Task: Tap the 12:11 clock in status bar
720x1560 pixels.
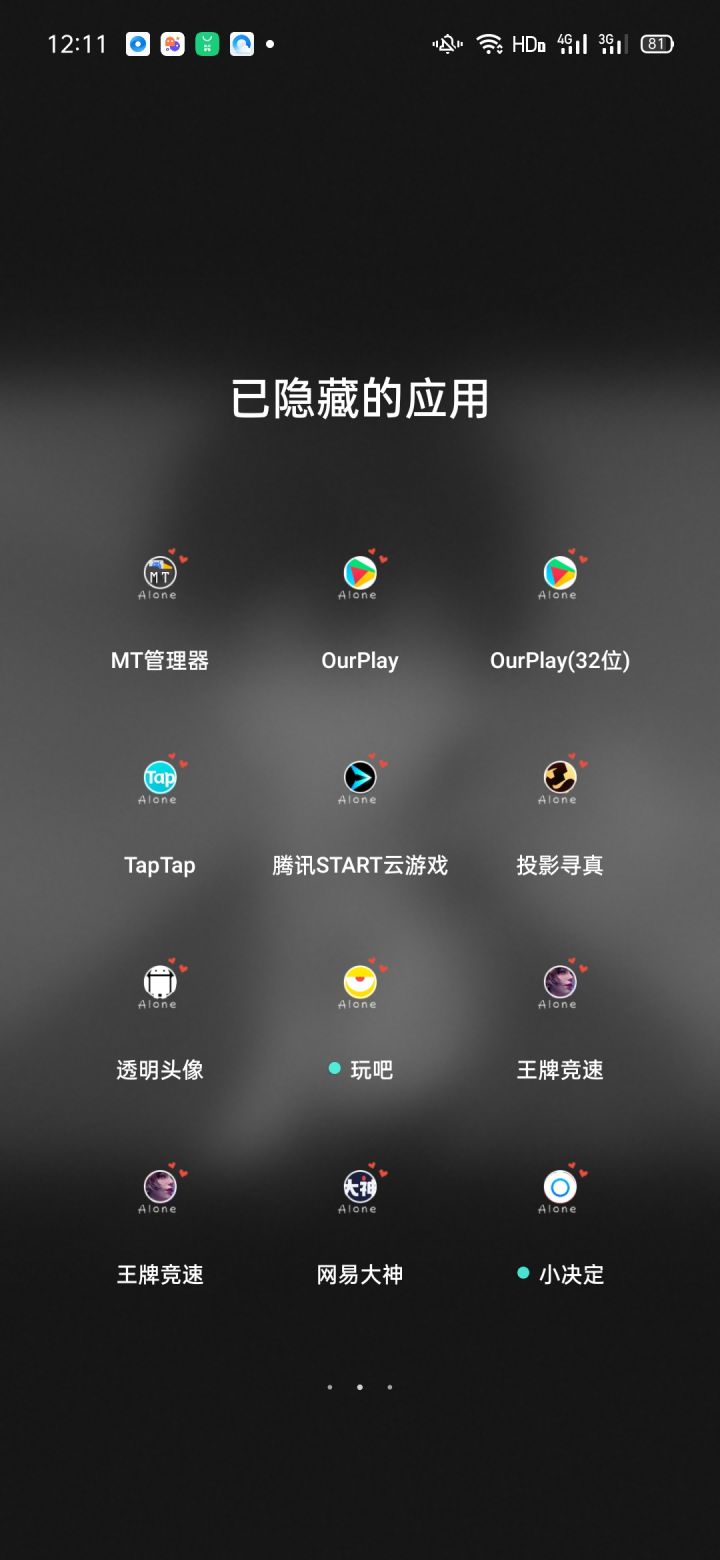Action: (x=75, y=43)
